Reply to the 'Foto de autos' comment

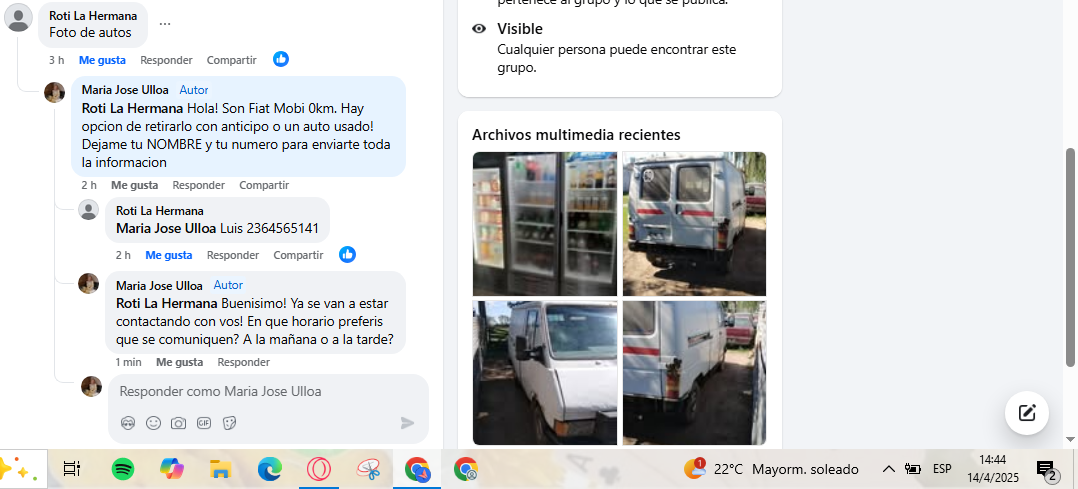(166, 60)
